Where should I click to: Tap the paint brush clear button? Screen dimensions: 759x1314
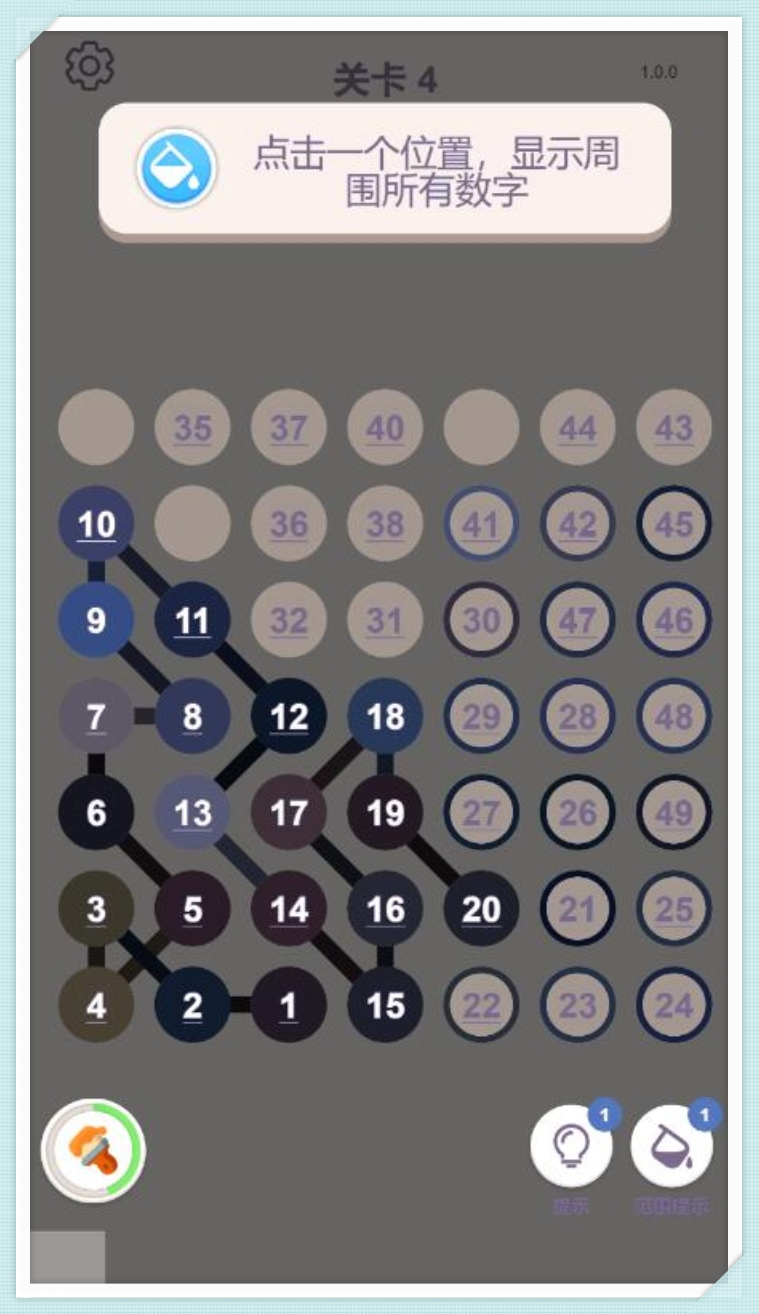click(93, 1150)
